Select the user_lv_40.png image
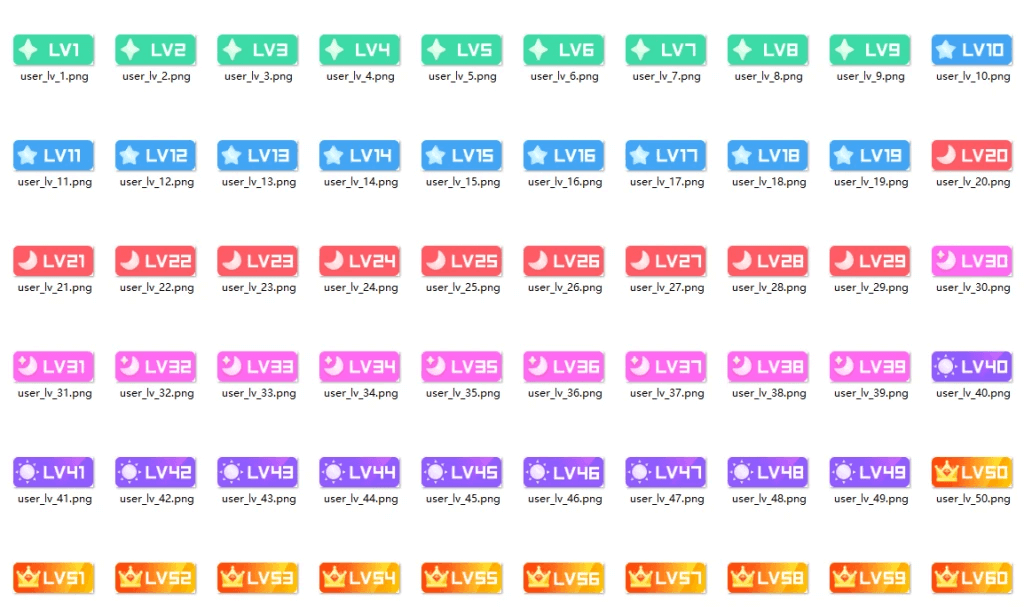This screenshot has width=1024, height=607. (x=972, y=367)
